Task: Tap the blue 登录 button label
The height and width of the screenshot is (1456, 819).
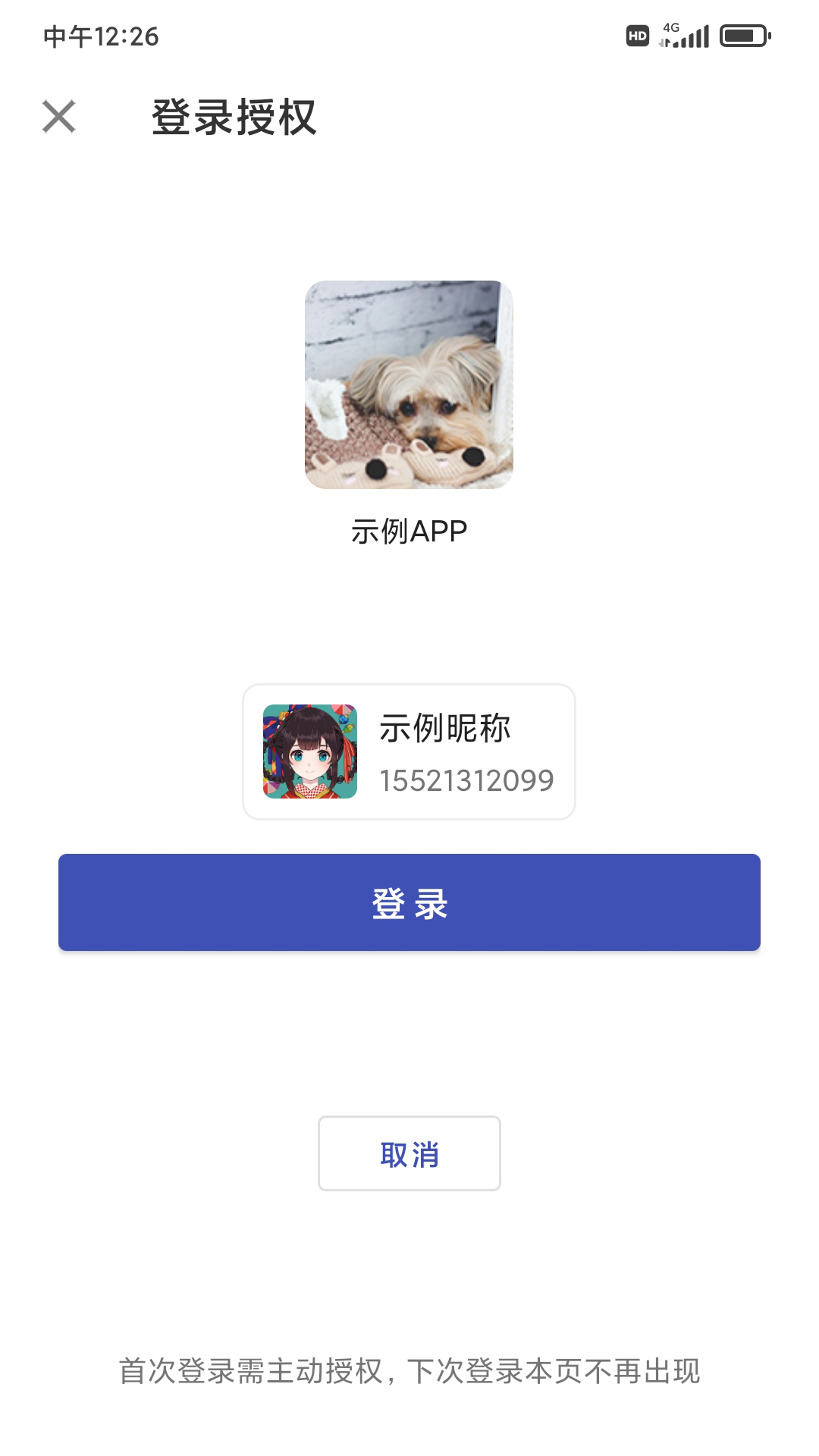Action: click(409, 902)
